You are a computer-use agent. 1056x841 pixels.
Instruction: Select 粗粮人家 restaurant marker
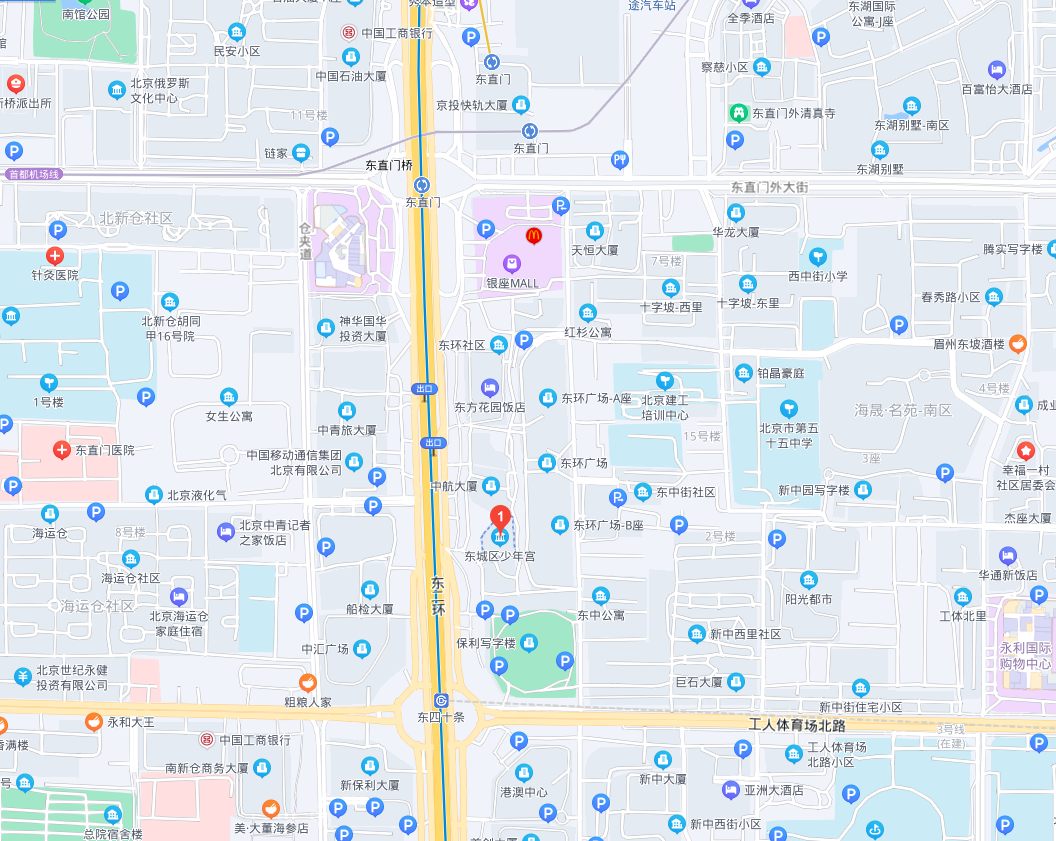point(308,682)
